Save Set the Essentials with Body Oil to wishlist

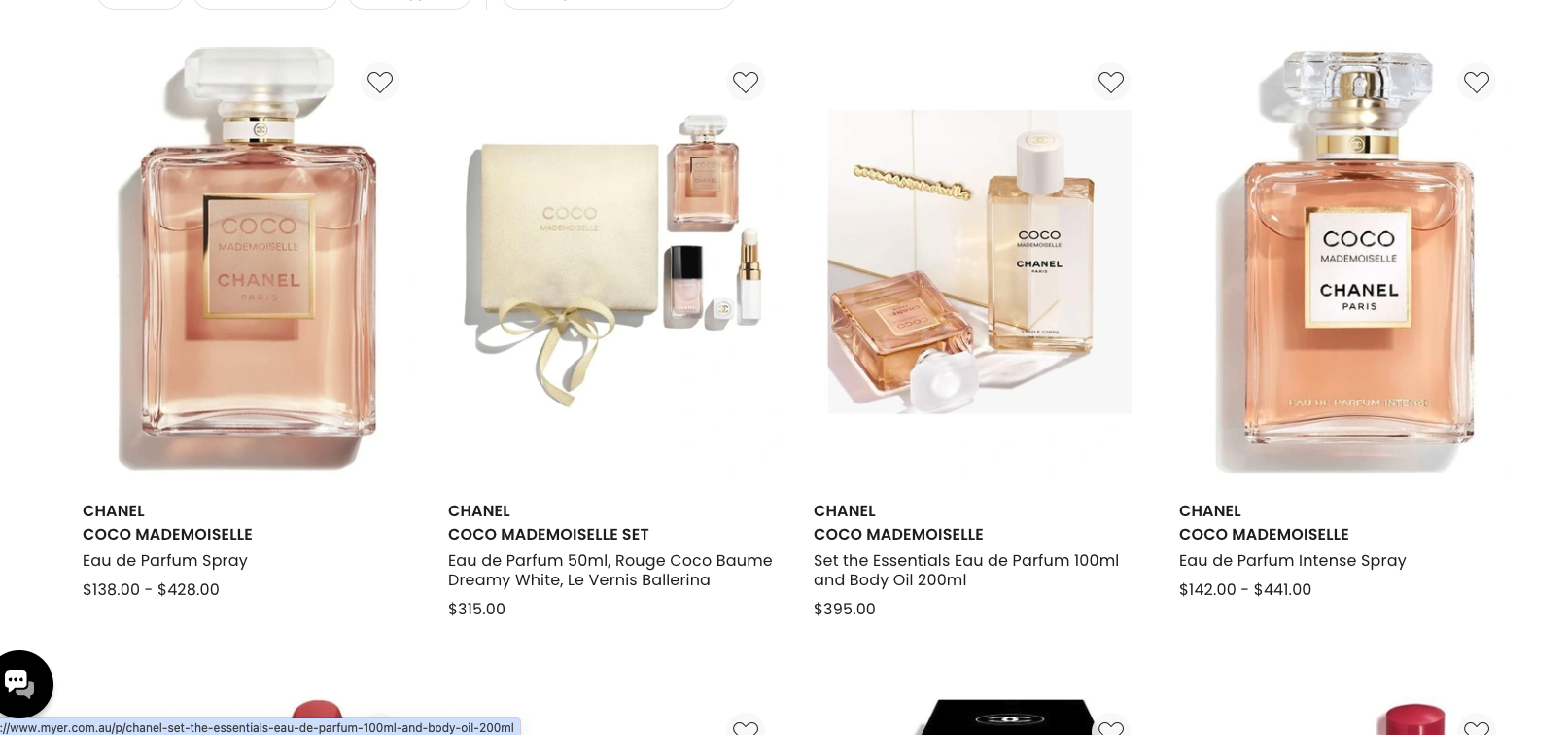tap(1111, 82)
